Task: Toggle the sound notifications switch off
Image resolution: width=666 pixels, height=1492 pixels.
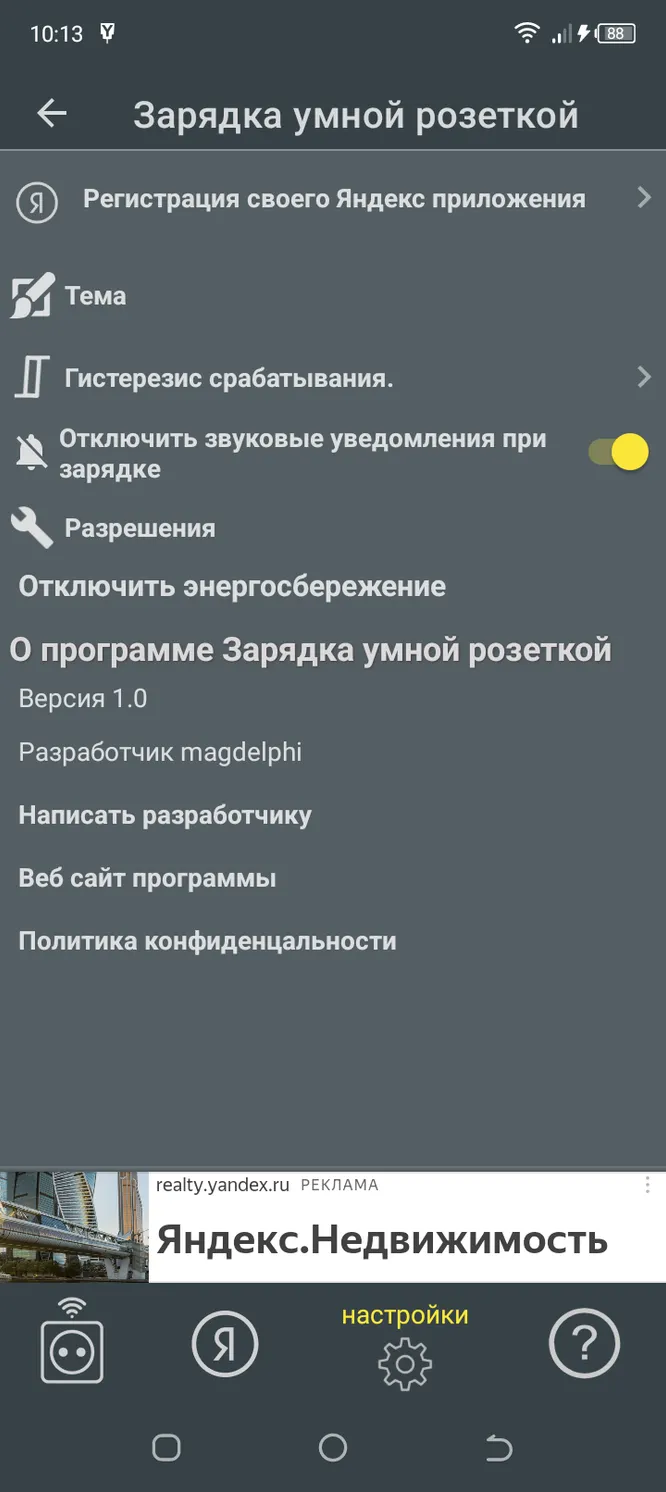Action: click(618, 452)
